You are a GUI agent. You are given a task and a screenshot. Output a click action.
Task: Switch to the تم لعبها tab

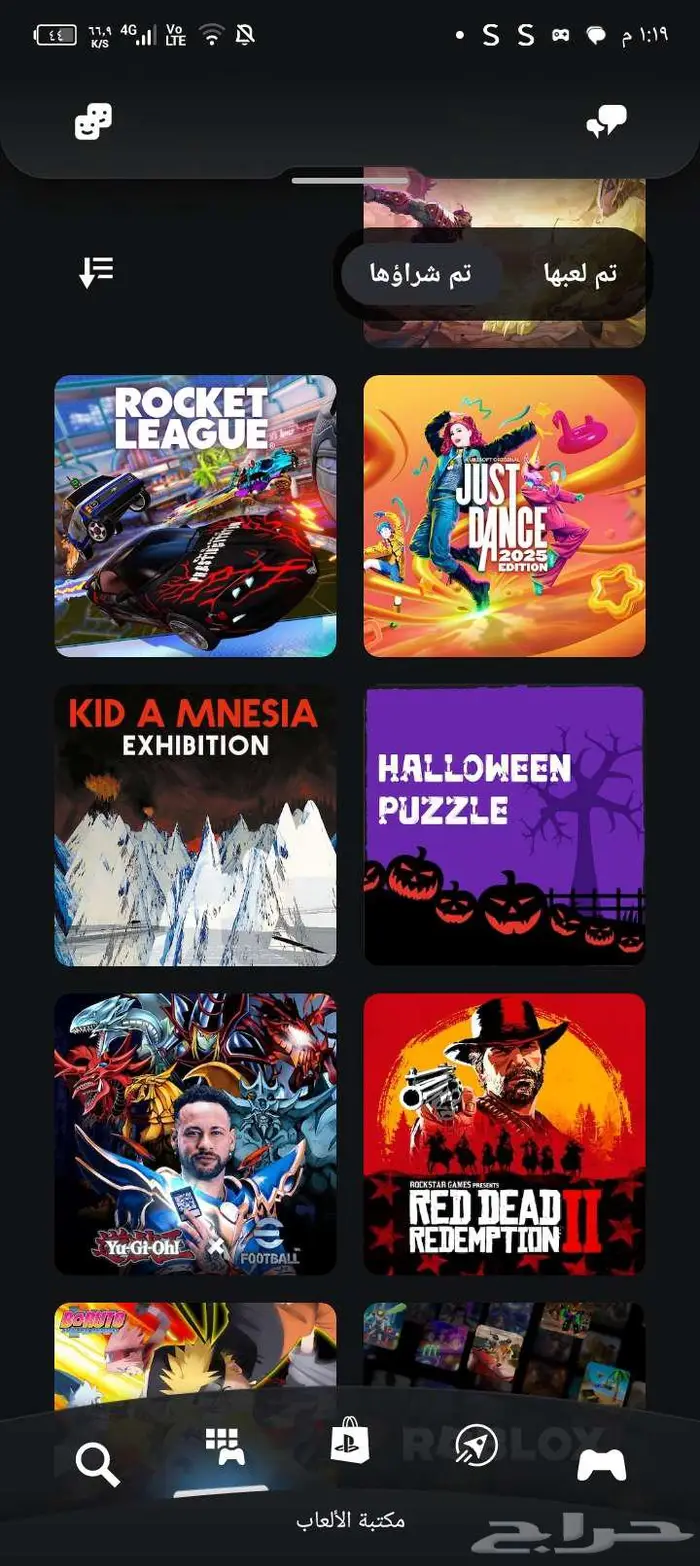click(579, 274)
